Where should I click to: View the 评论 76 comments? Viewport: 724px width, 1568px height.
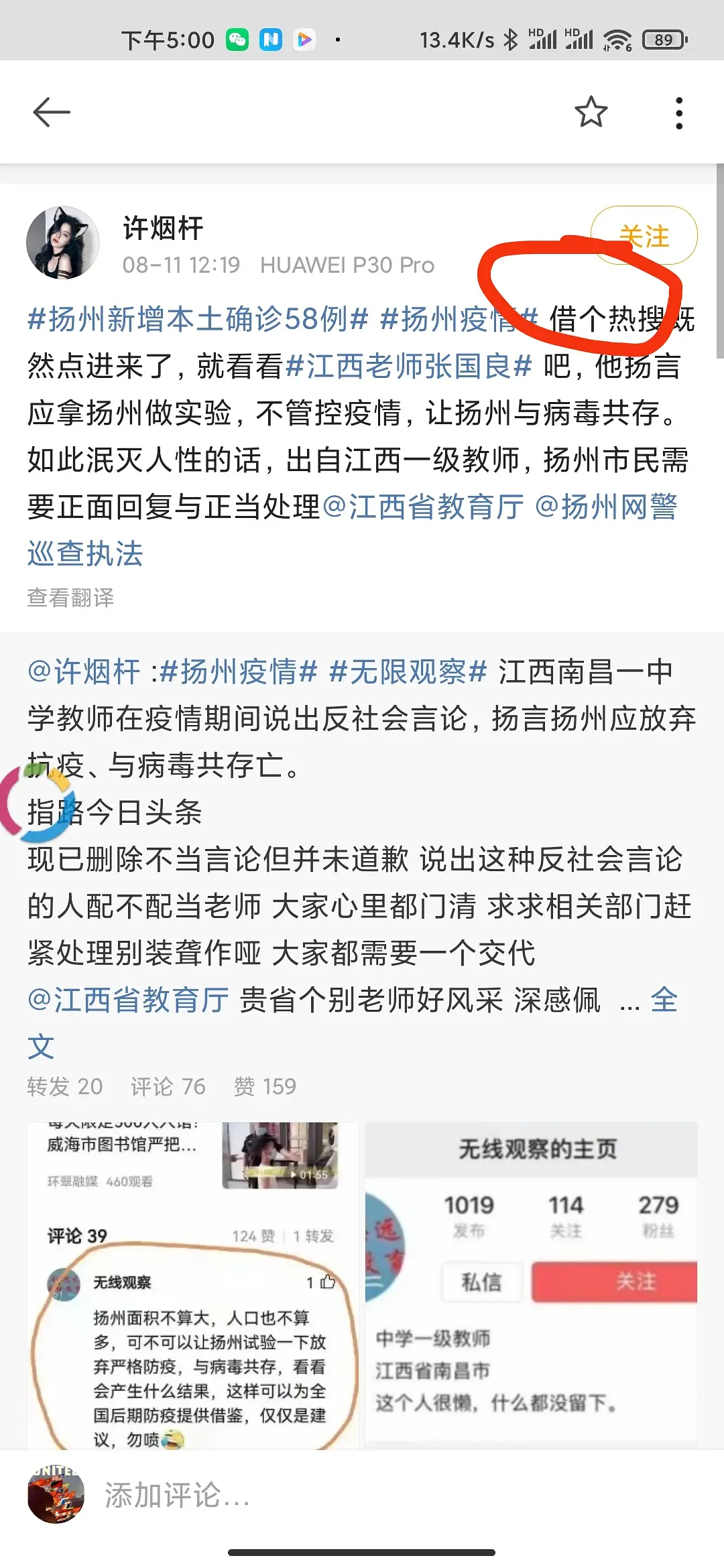168,1086
